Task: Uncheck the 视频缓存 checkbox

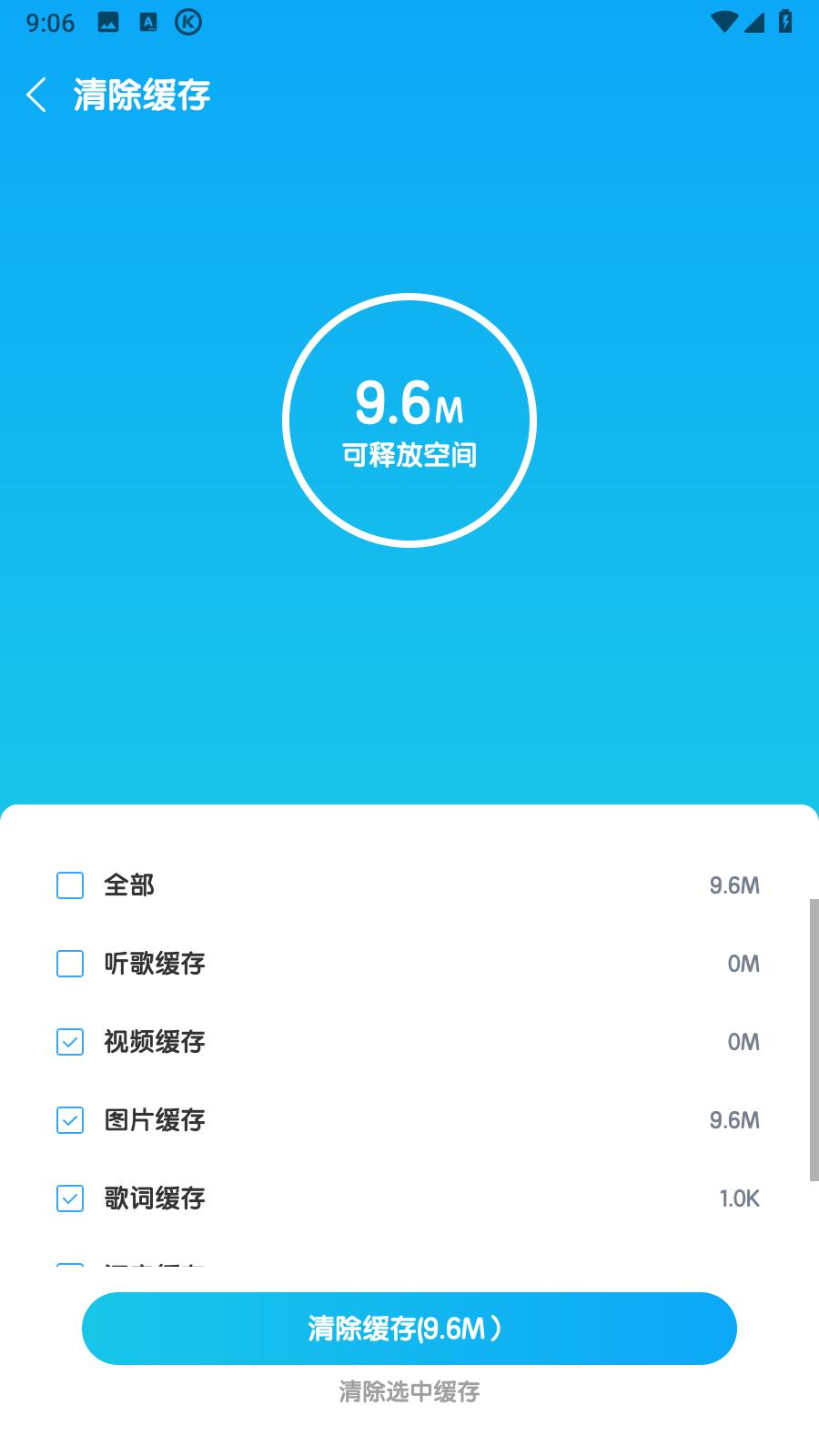Action: click(69, 1043)
